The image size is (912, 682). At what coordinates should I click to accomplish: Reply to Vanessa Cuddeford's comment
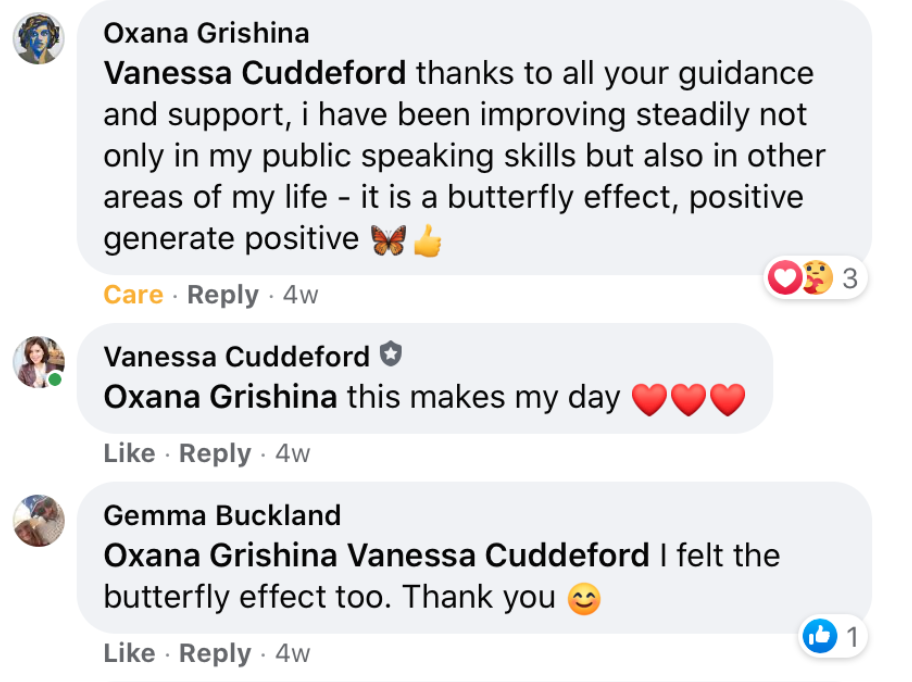[x=214, y=453]
